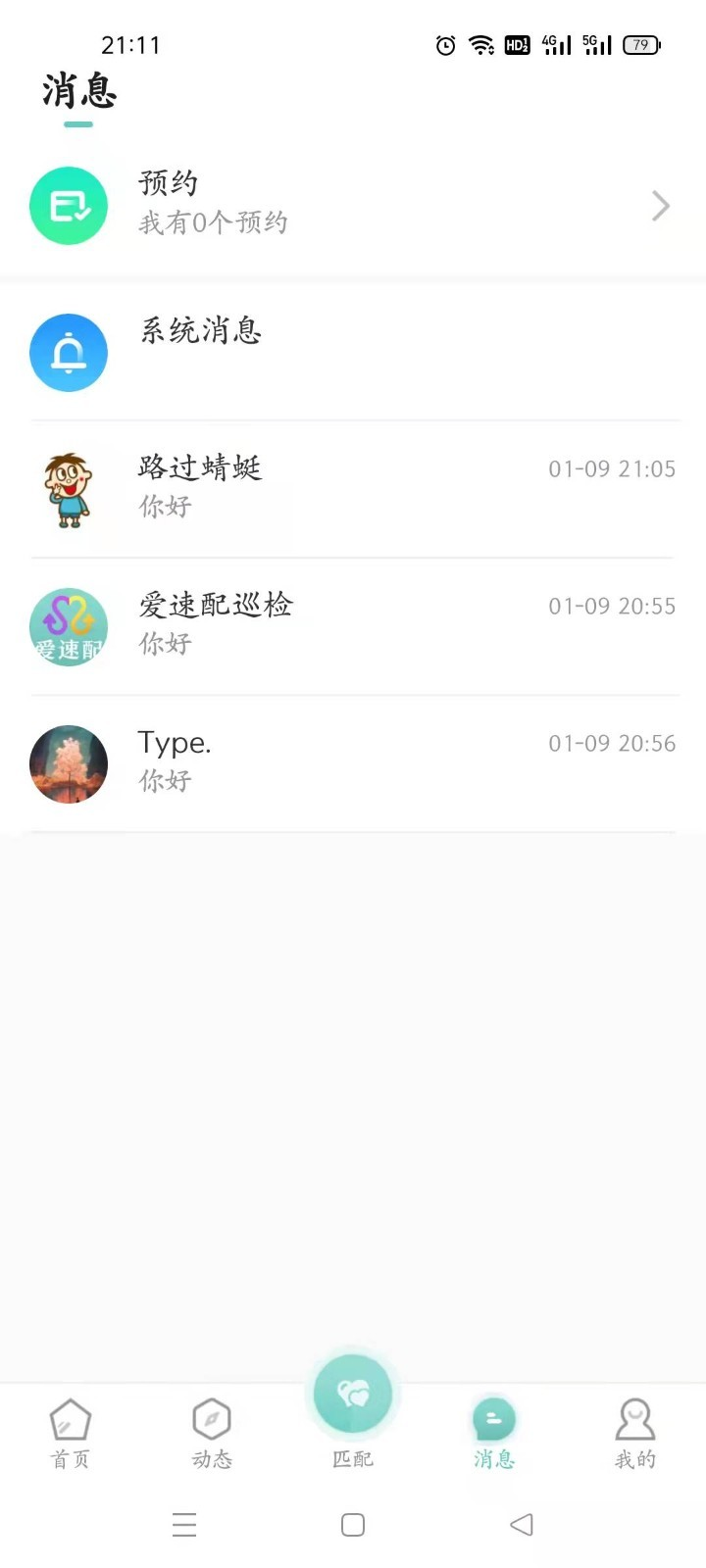Switch to the 消息 tab

pyautogui.click(x=493, y=1431)
